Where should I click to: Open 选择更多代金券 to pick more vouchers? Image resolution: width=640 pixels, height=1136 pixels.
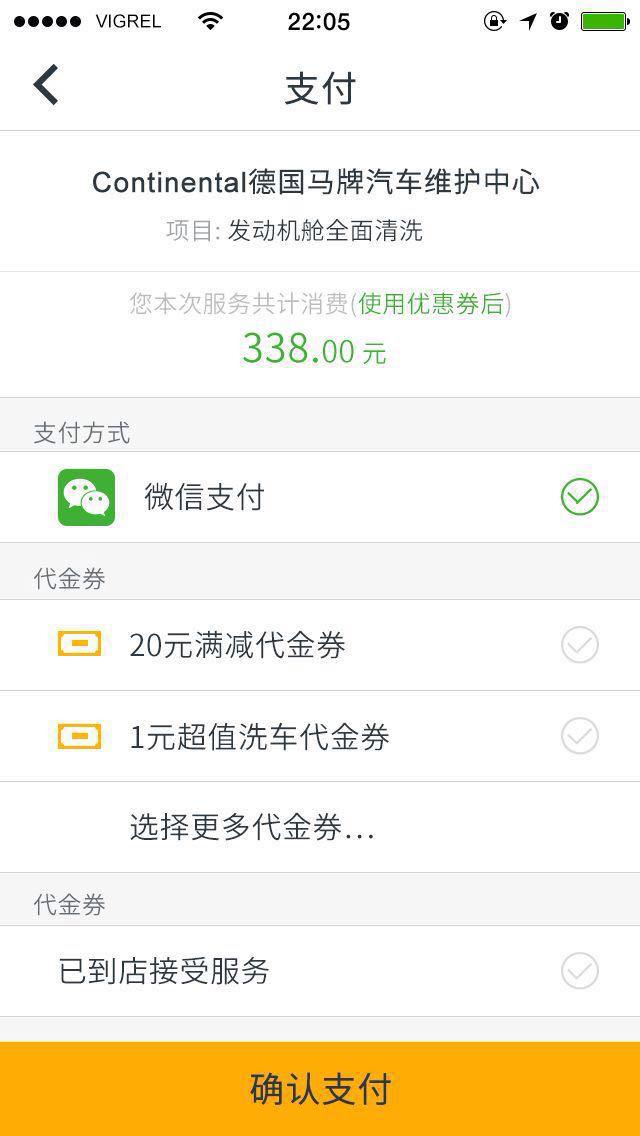(x=252, y=827)
